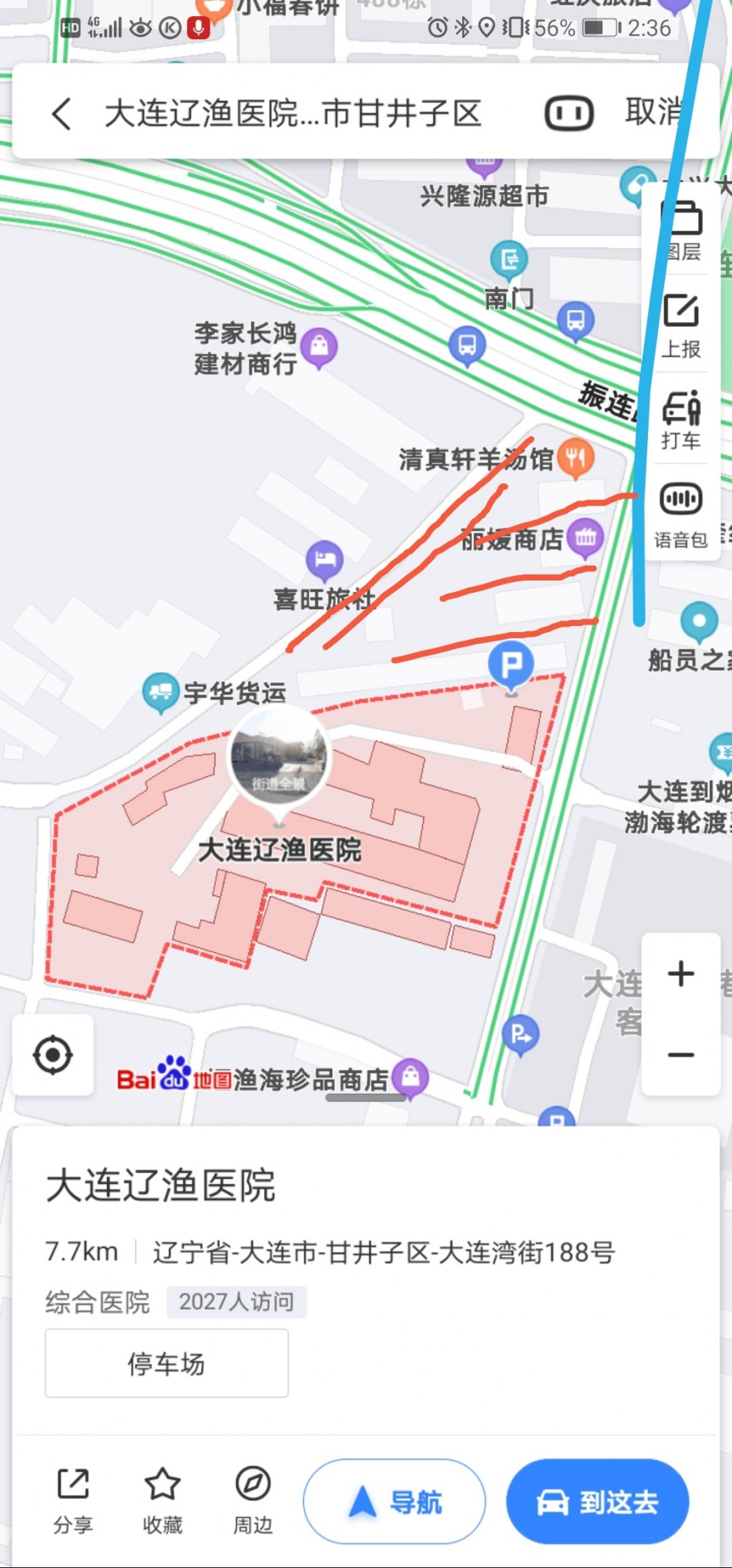The width and height of the screenshot is (732, 1568).
Task: Go back using the top-left arrow
Action: point(62,114)
